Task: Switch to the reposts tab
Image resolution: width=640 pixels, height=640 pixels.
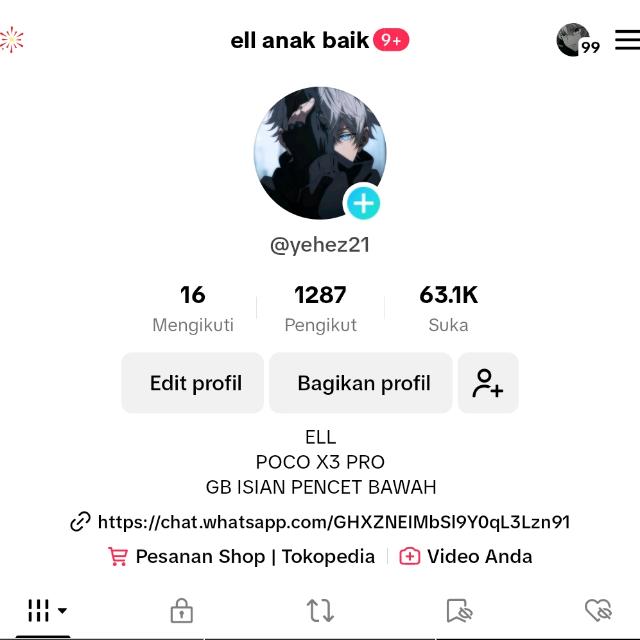Action: (x=320, y=610)
